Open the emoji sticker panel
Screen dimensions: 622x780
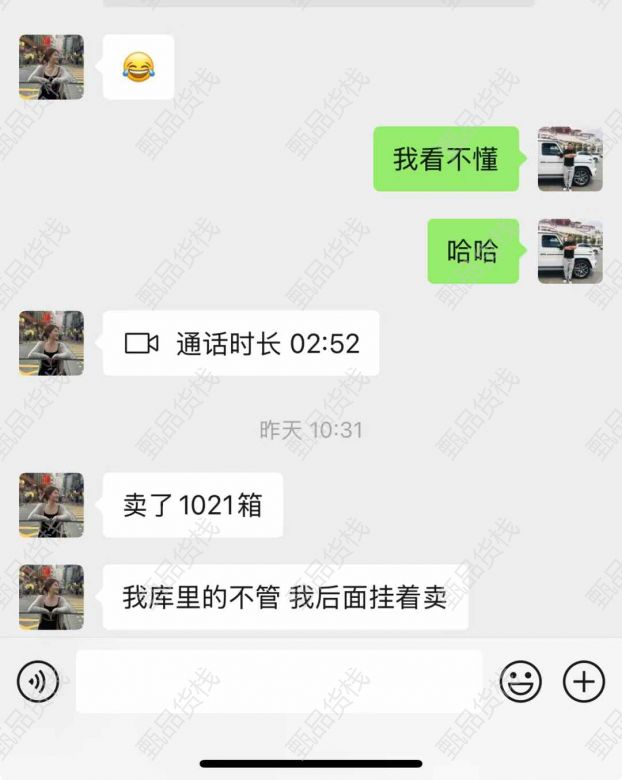click(x=520, y=682)
